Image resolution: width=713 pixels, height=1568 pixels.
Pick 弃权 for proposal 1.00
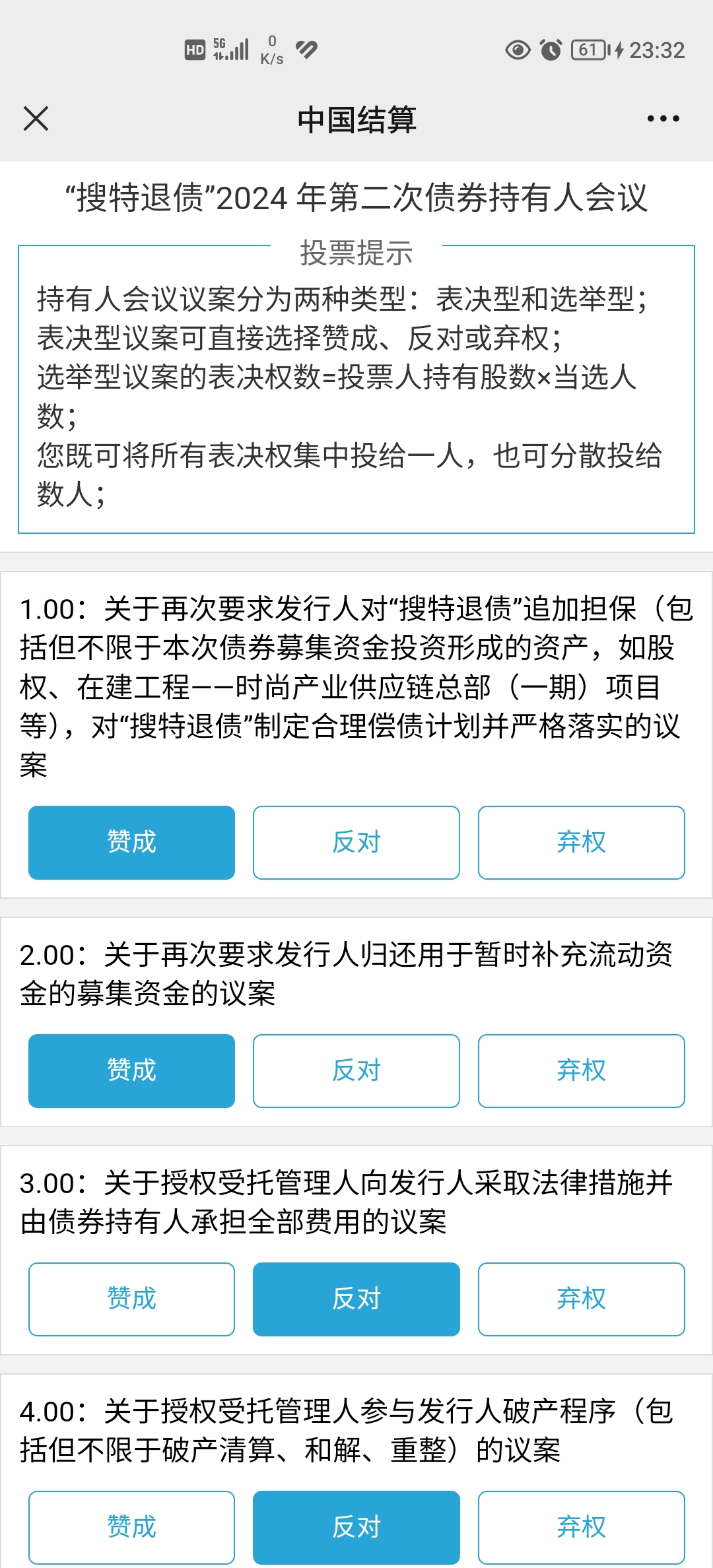[581, 842]
